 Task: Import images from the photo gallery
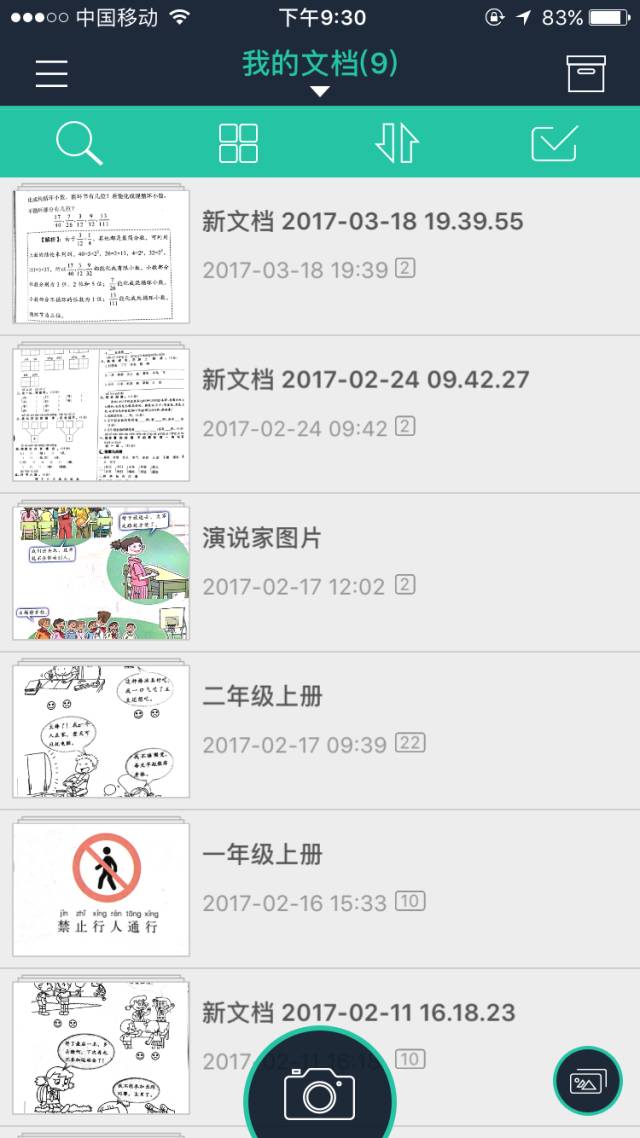tap(587, 1081)
